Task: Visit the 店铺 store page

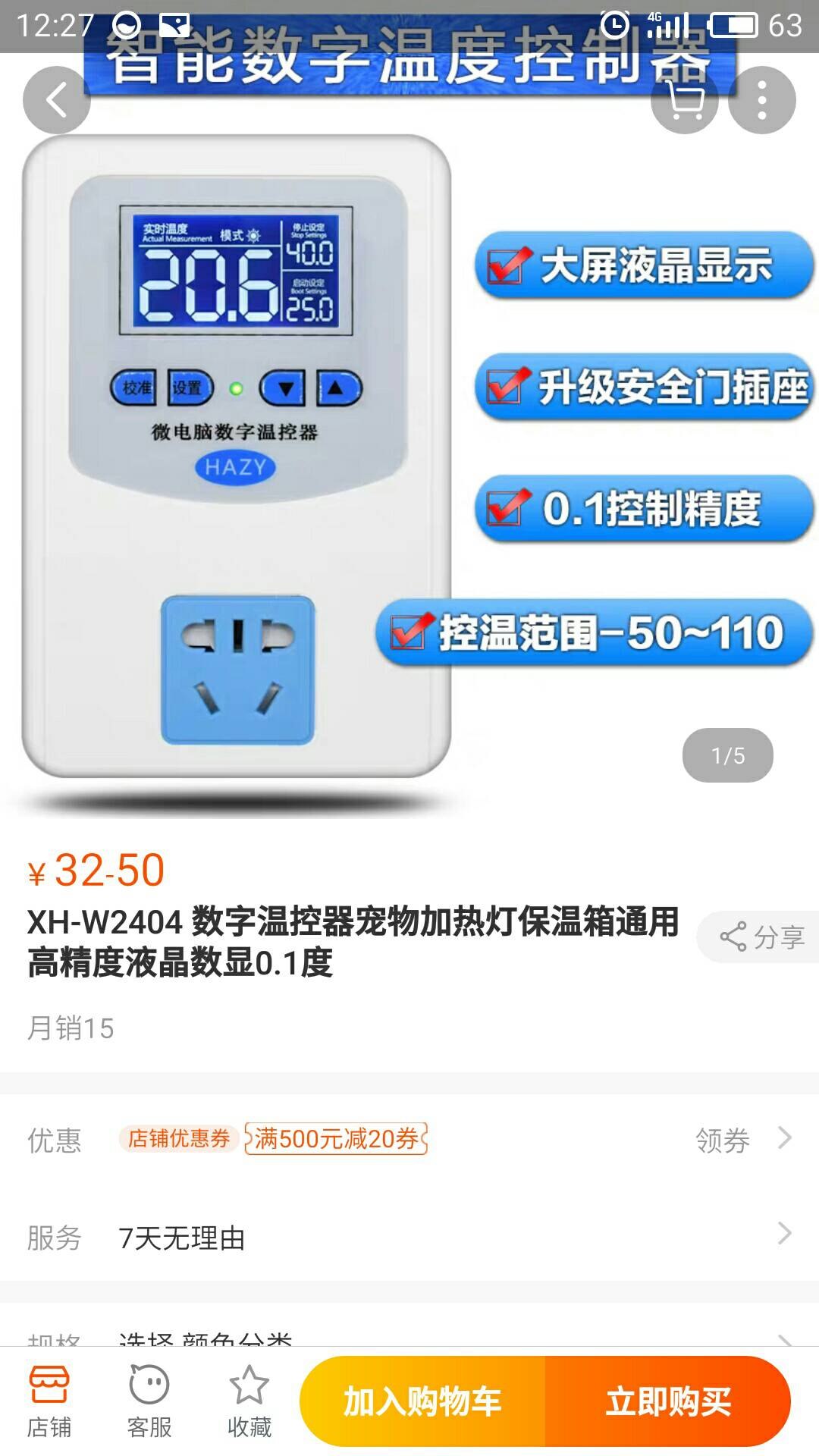Action: coord(49,1401)
